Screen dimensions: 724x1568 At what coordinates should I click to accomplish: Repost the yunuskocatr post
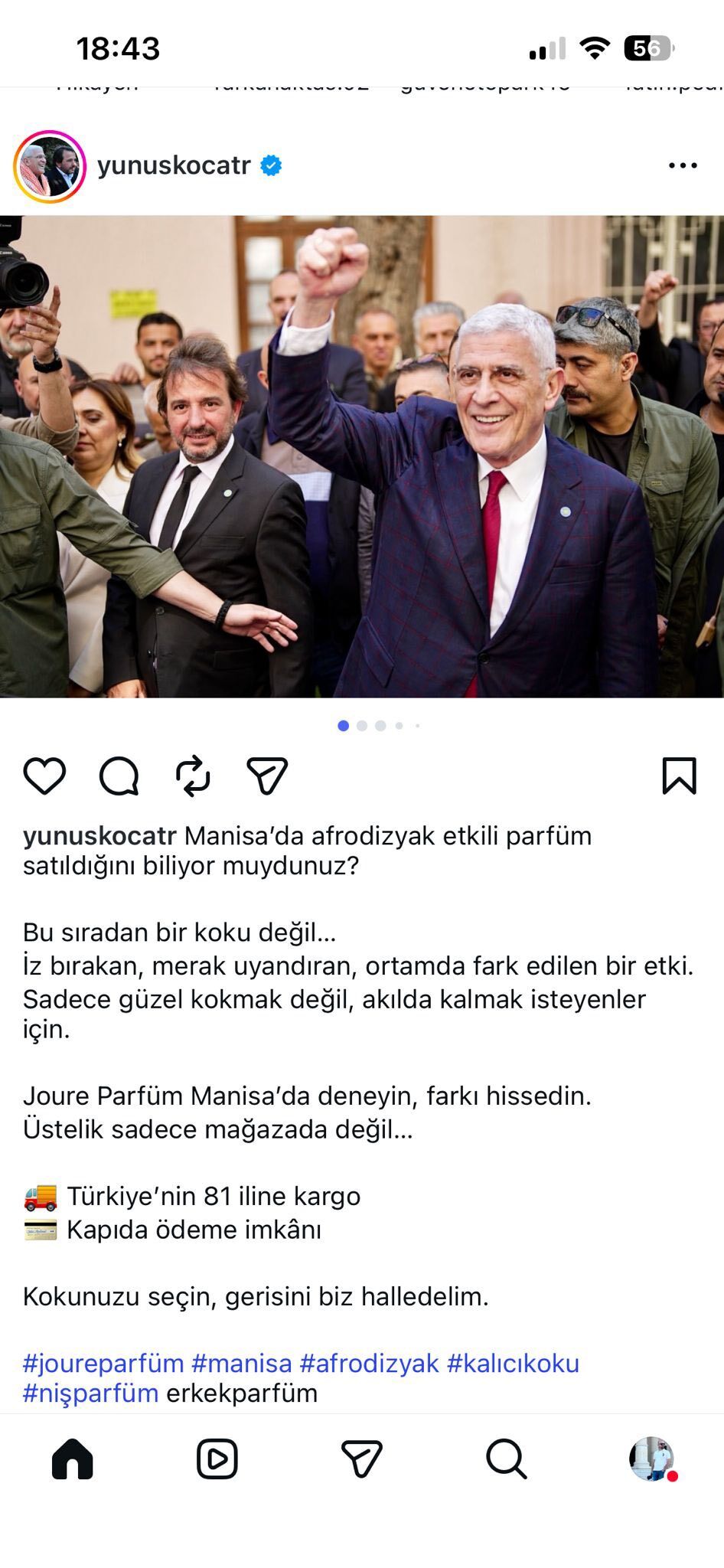[193, 776]
